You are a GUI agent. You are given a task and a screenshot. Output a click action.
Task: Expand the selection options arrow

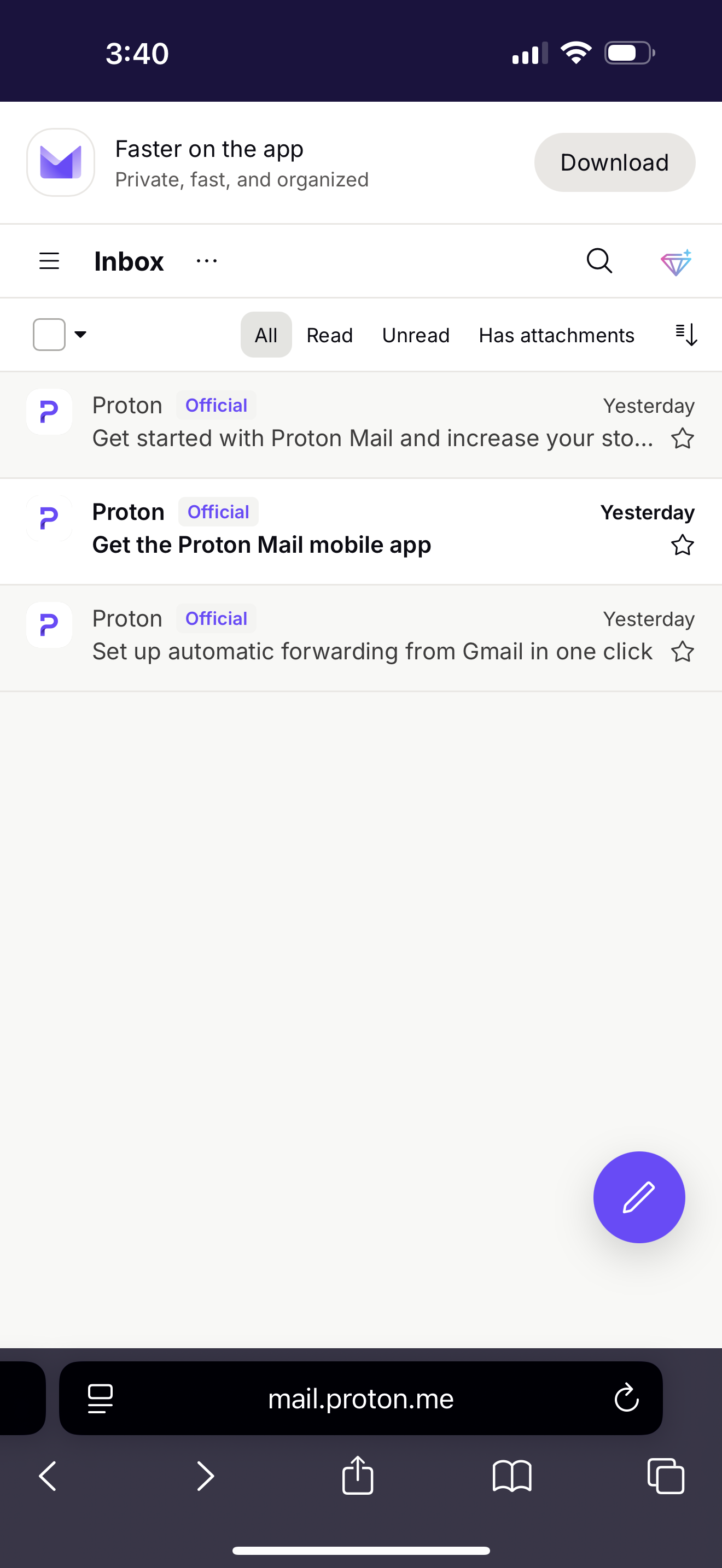point(80,334)
